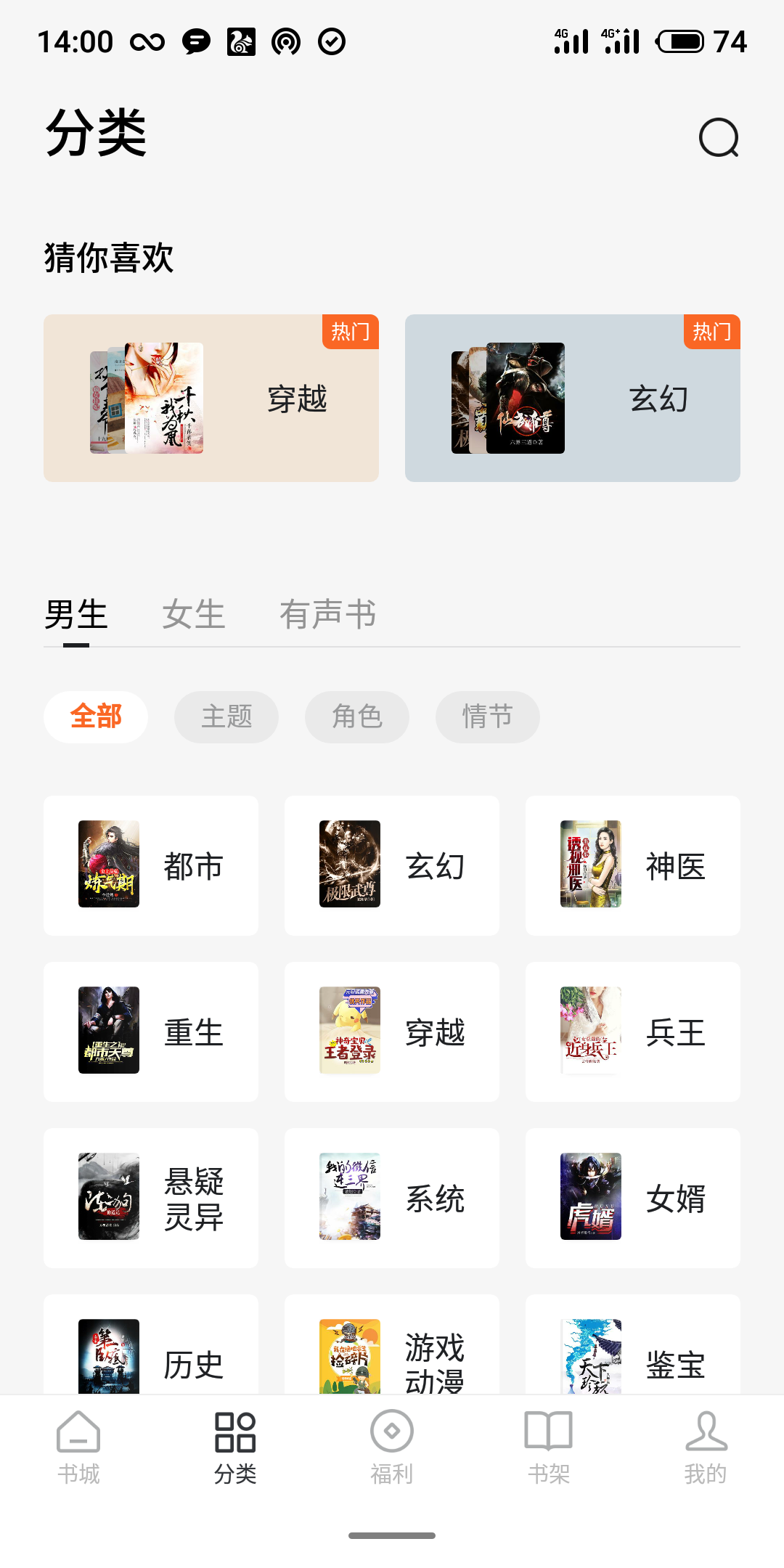
Task: Open the 女婿 category tile
Action: pyautogui.click(x=633, y=1198)
